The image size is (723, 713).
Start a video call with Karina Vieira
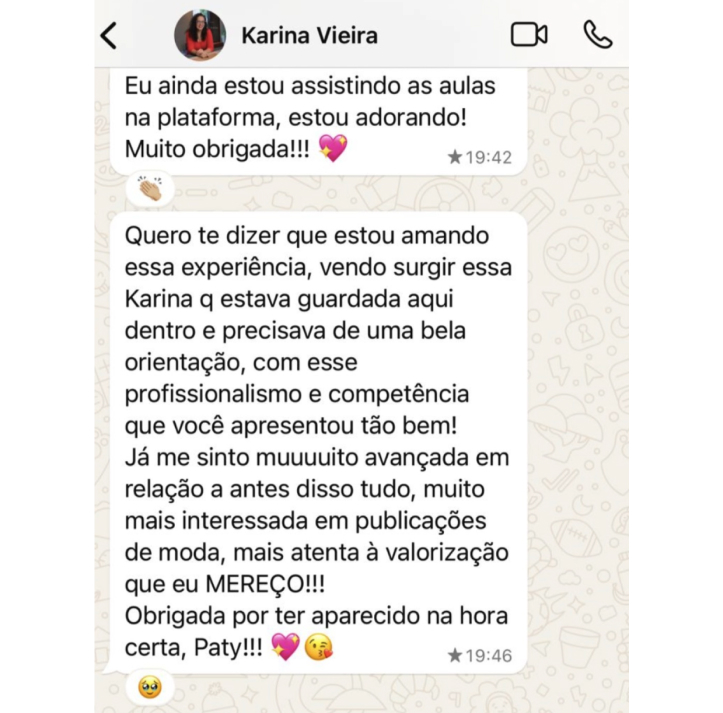[529, 35]
